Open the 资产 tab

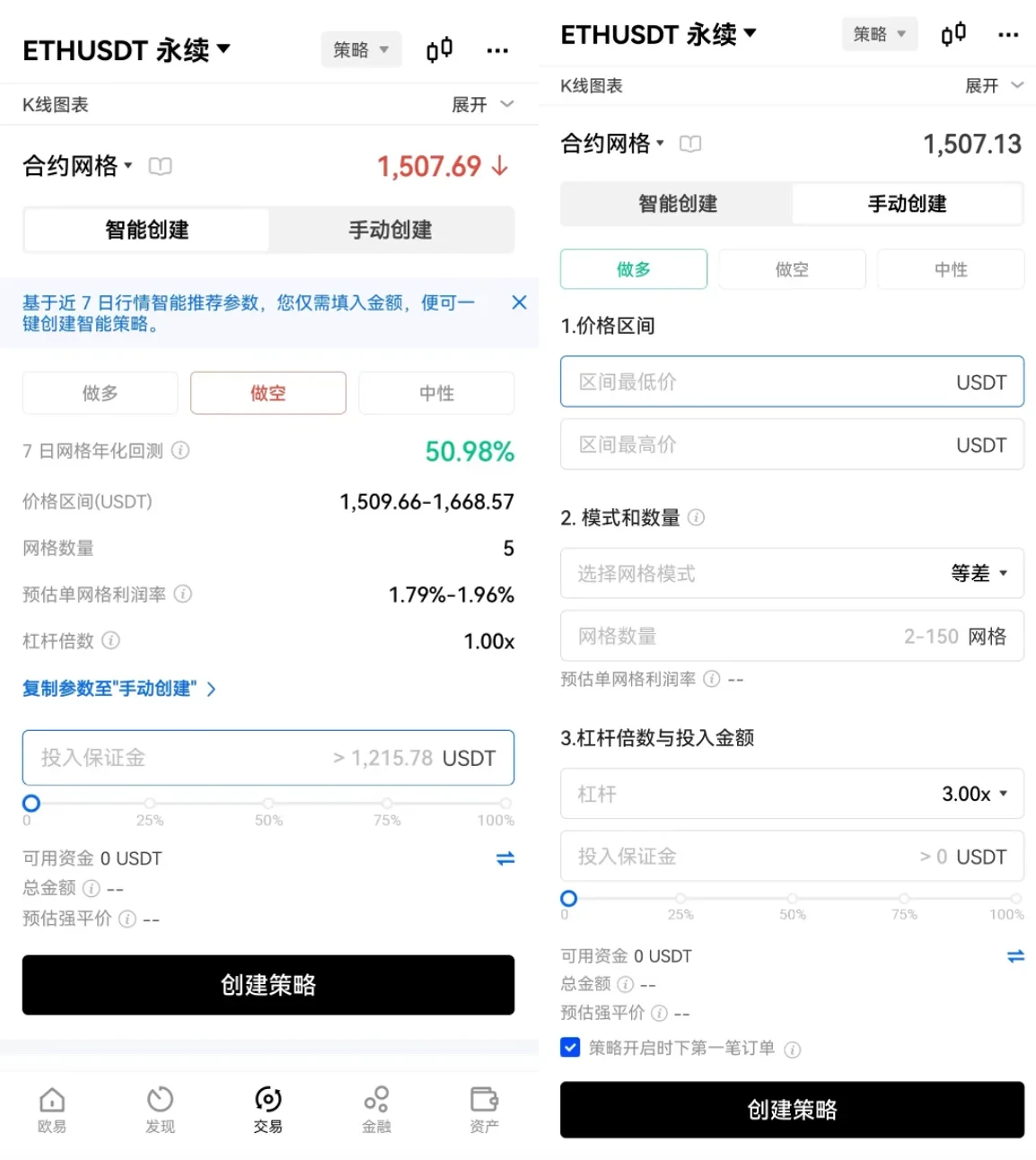coord(484,1110)
